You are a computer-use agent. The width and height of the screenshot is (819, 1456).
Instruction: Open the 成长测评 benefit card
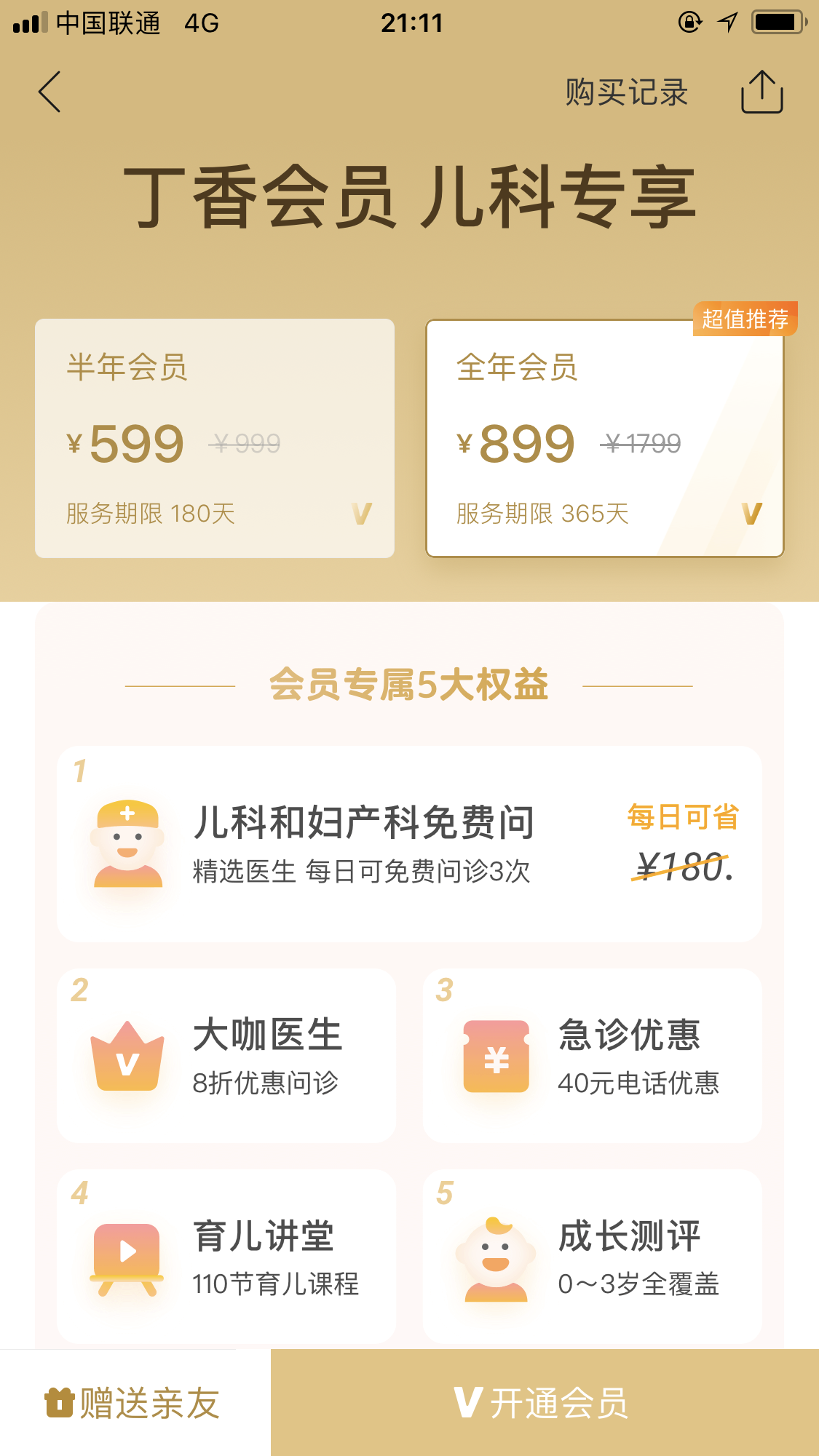[592, 1257]
